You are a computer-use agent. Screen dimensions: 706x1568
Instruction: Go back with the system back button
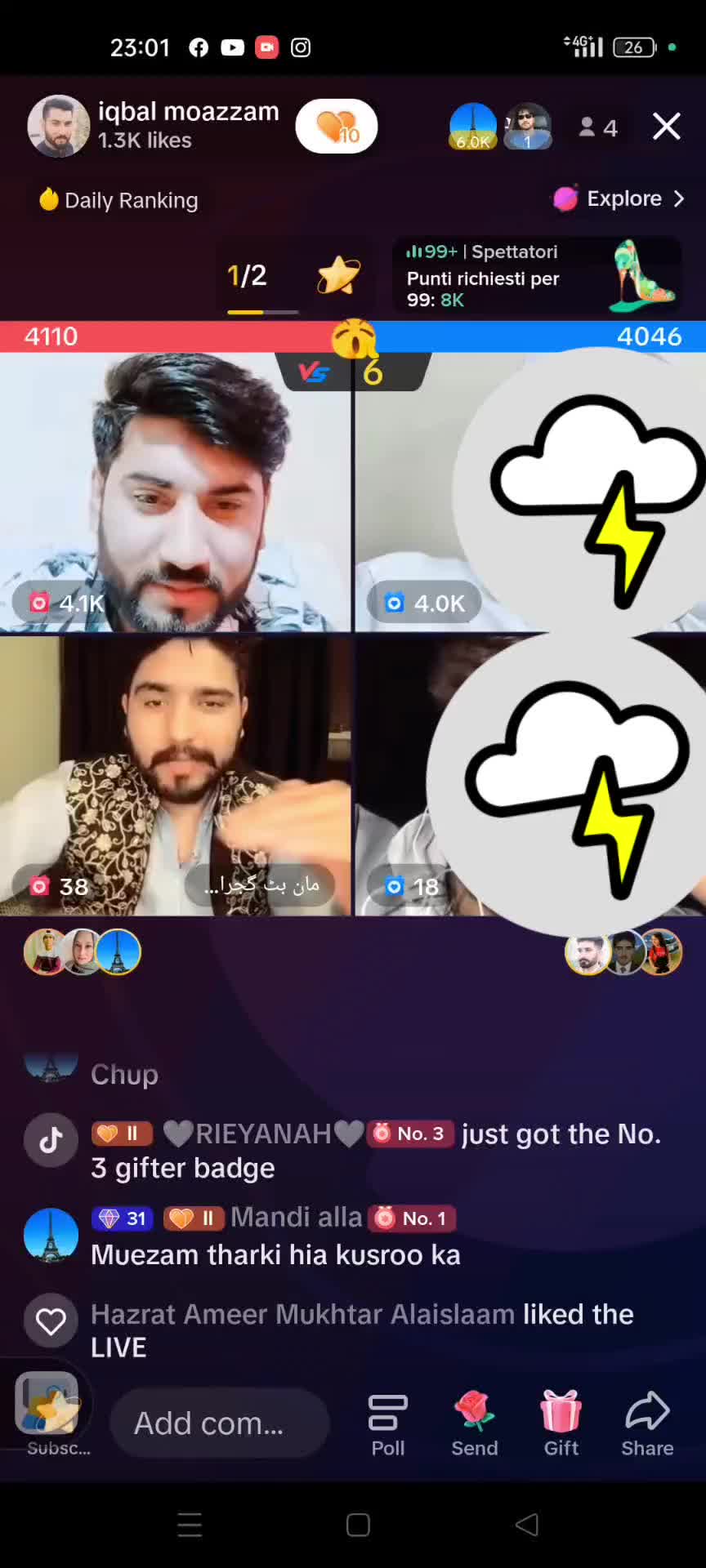(527, 1524)
